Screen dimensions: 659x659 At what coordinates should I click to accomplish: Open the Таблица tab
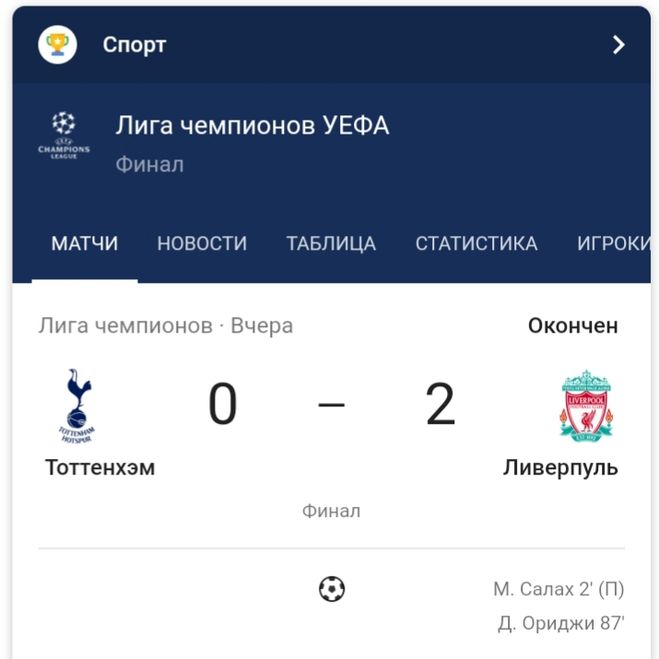(331, 244)
